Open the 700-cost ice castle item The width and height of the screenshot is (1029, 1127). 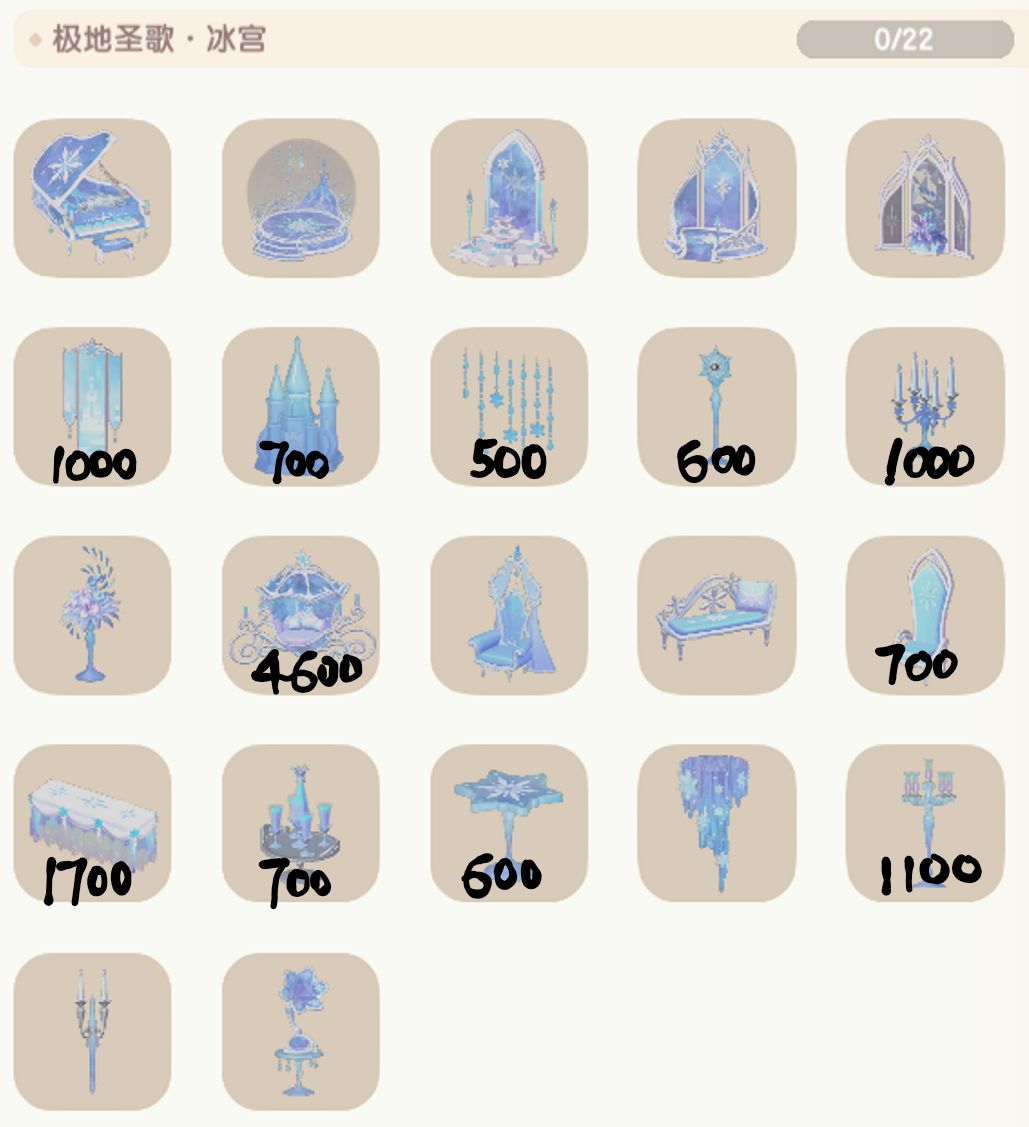coord(301,406)
